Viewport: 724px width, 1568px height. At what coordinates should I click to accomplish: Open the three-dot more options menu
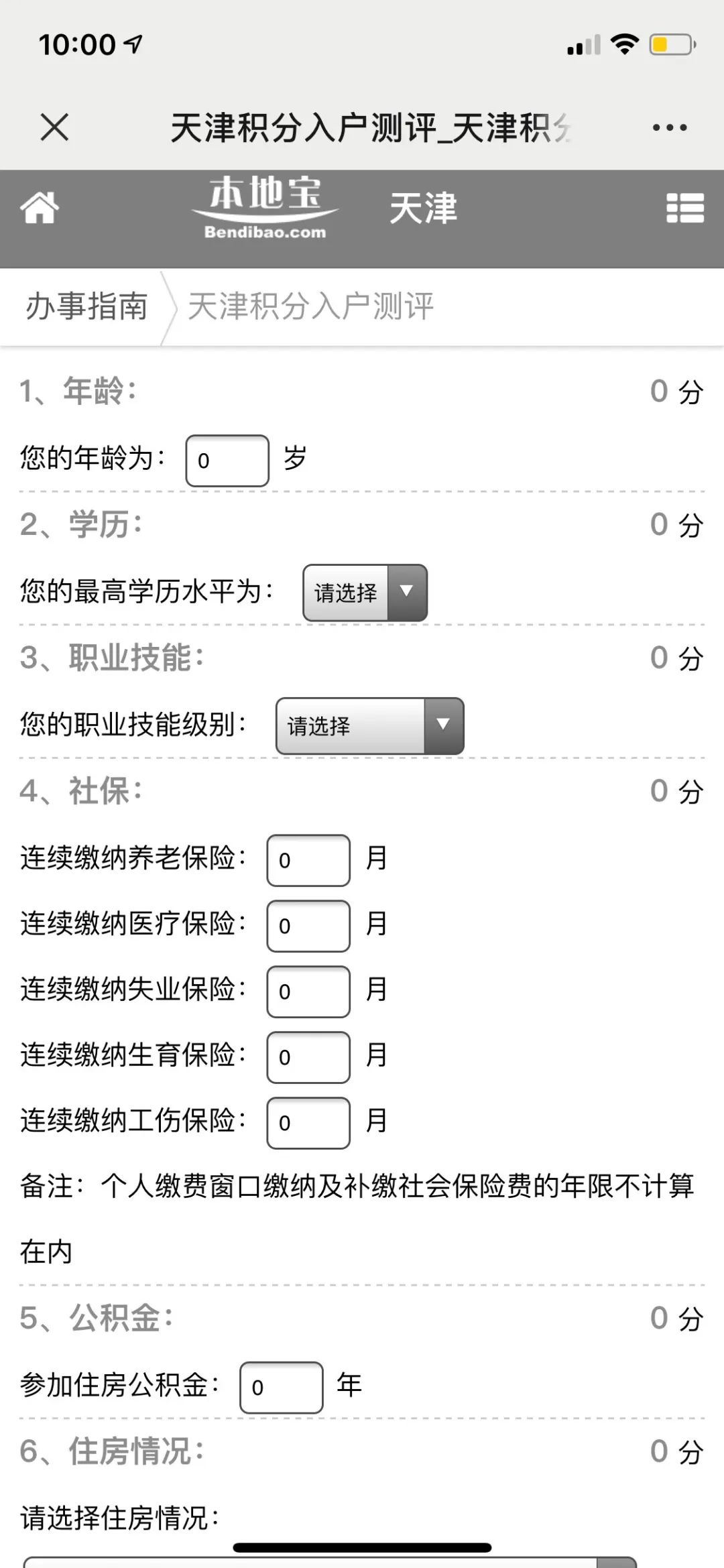point(670,127)
